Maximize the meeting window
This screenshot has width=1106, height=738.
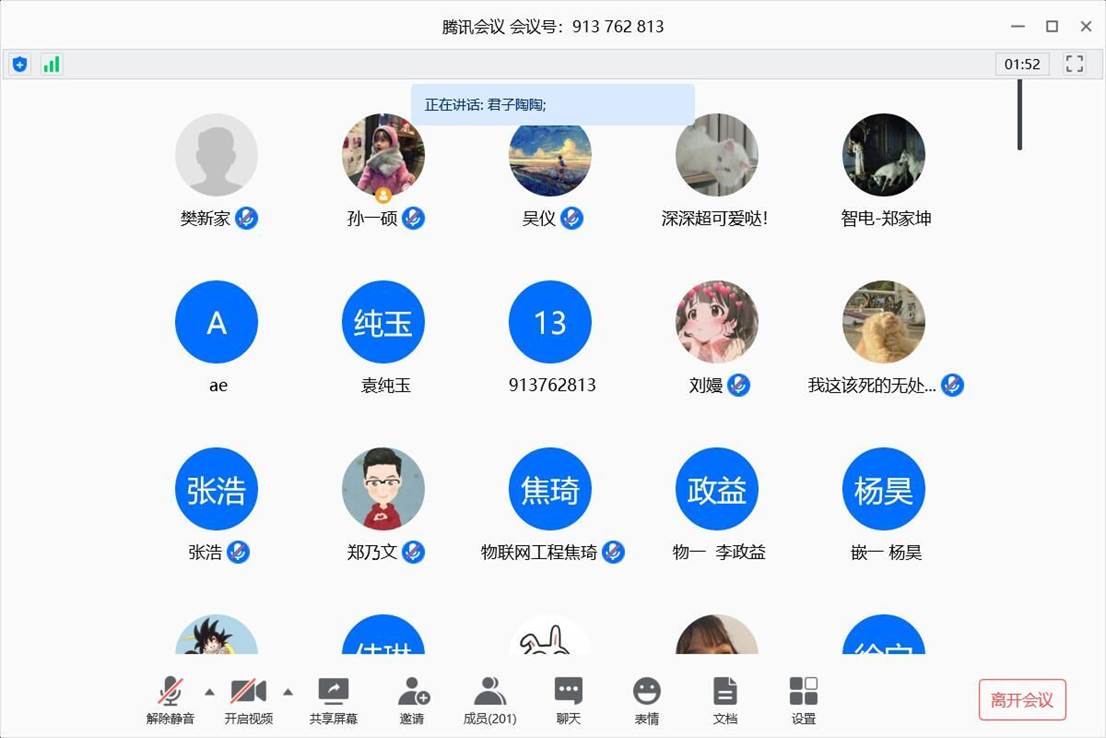coord(1052,26)
